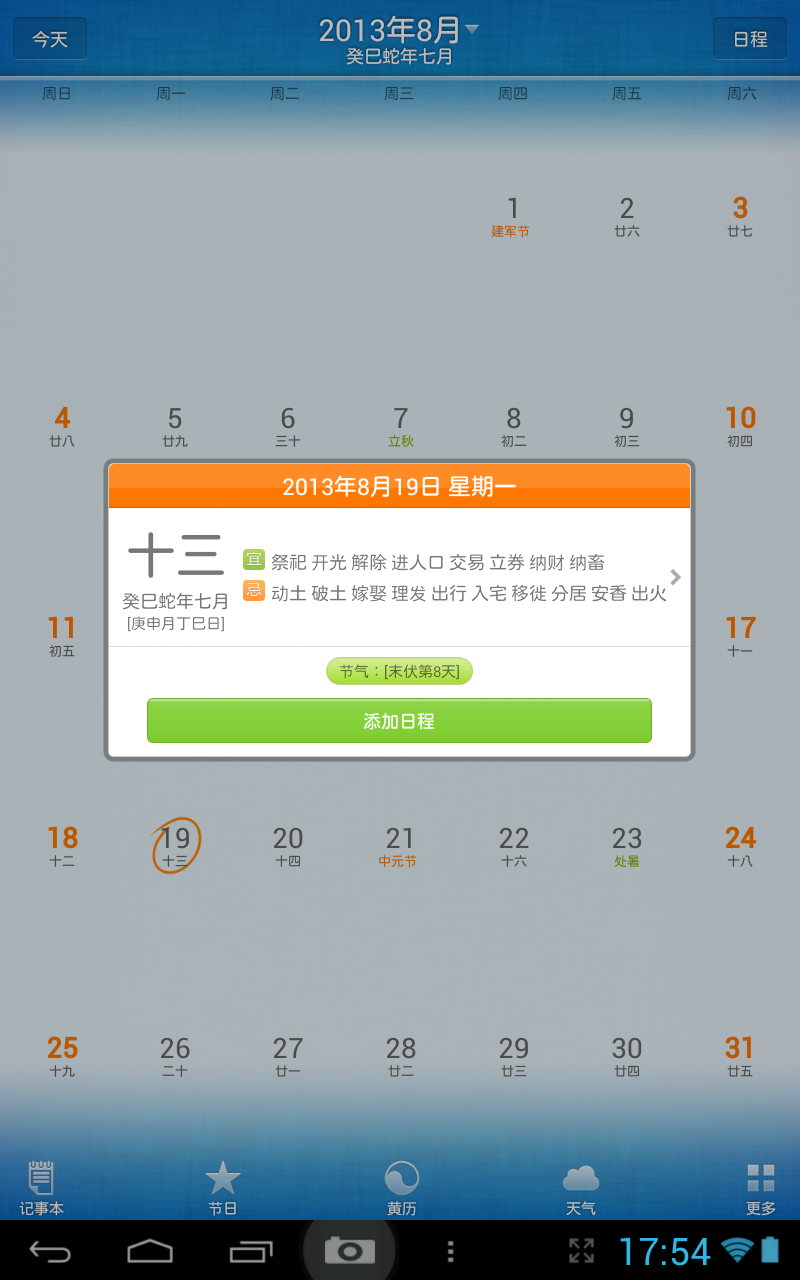Go back using the system back button
Image resolution: width=800 pixels, height=1280 pixels.
[50, 1251]
